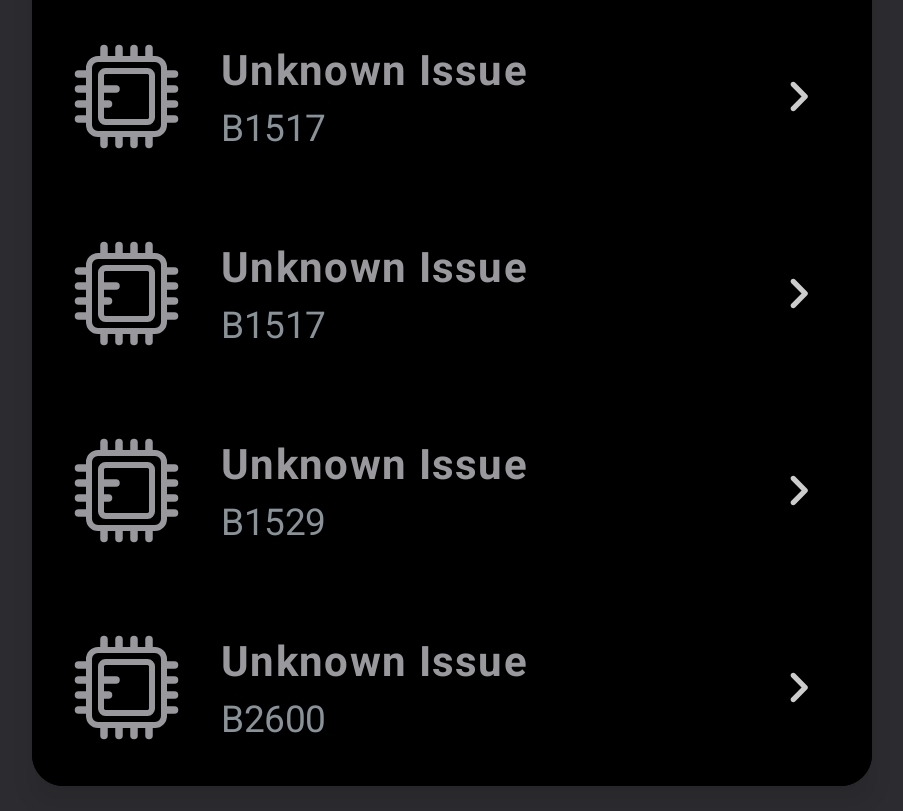View details for issue code B2600
This screenshot has height=811, width=903.
450,688
